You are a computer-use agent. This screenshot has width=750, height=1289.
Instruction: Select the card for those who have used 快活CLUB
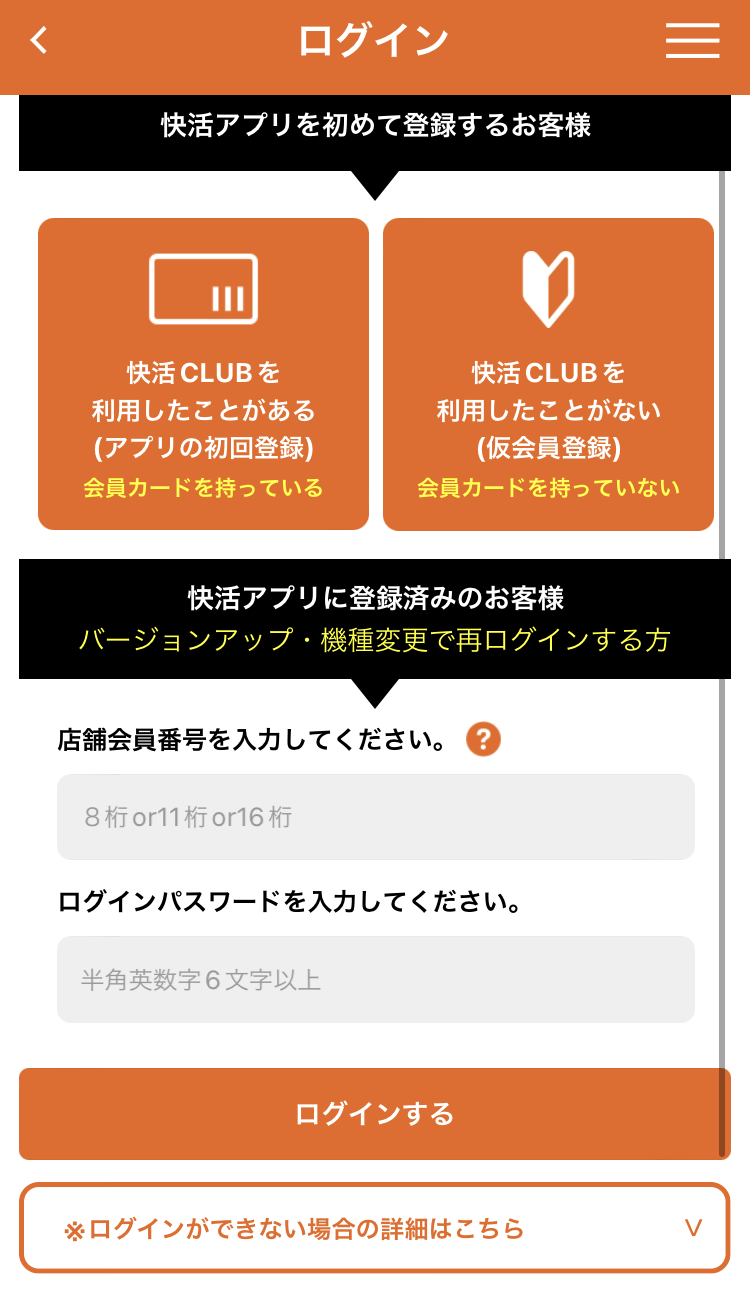203,374
